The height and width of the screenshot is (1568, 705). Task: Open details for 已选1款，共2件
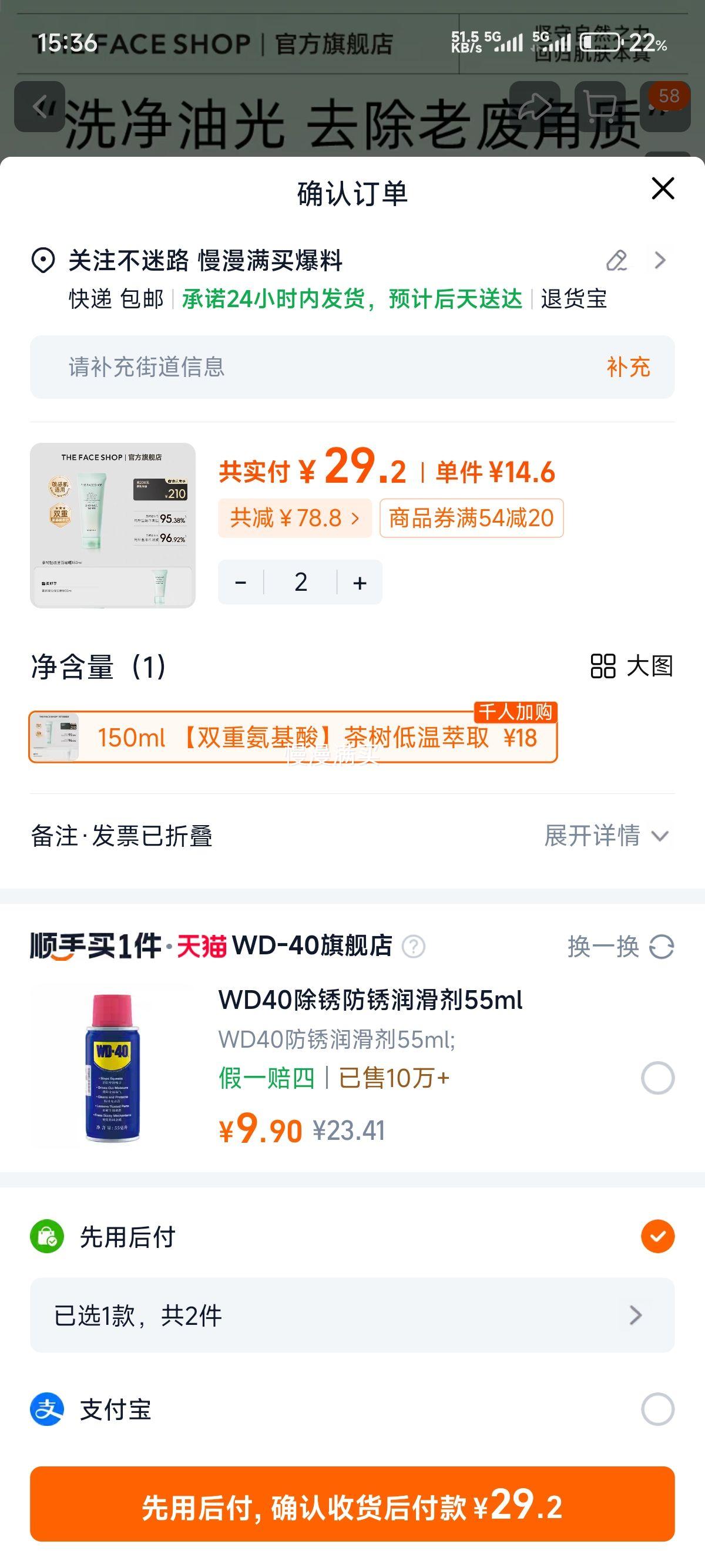pyautogui.click(x=352, y=1316)
